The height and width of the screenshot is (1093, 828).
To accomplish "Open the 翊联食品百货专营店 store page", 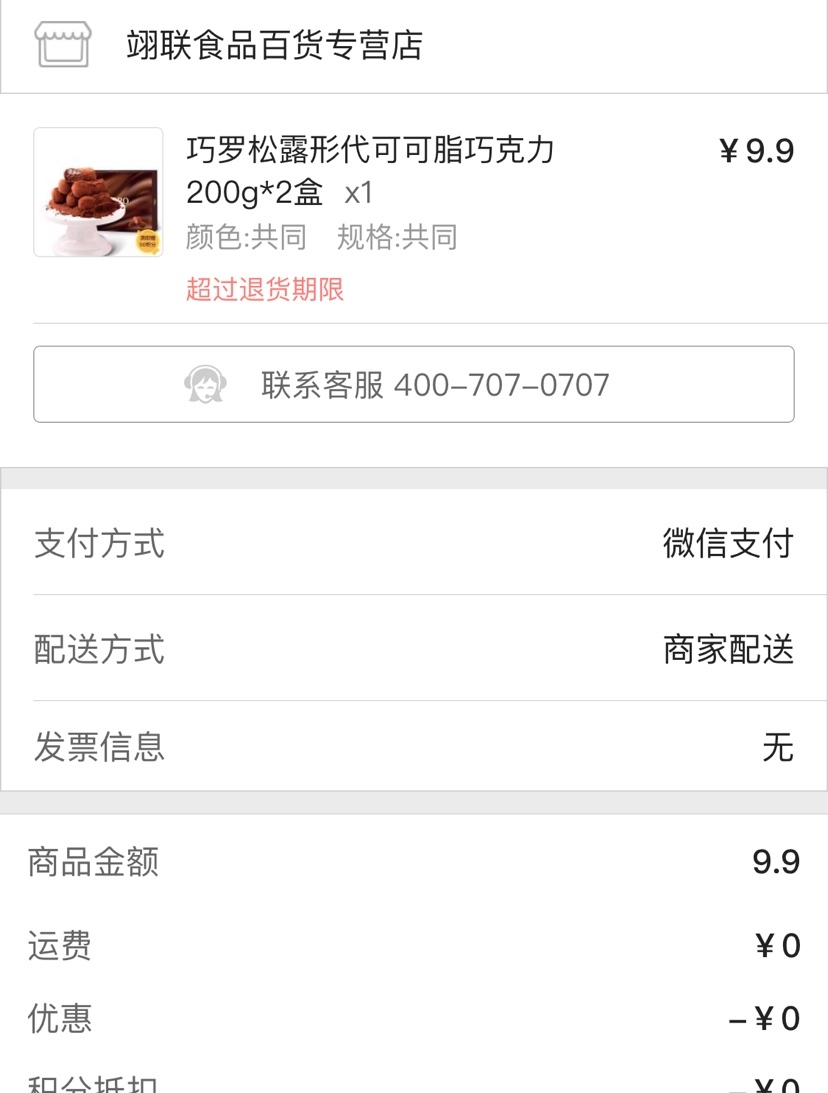I will [x=274, y=45].
